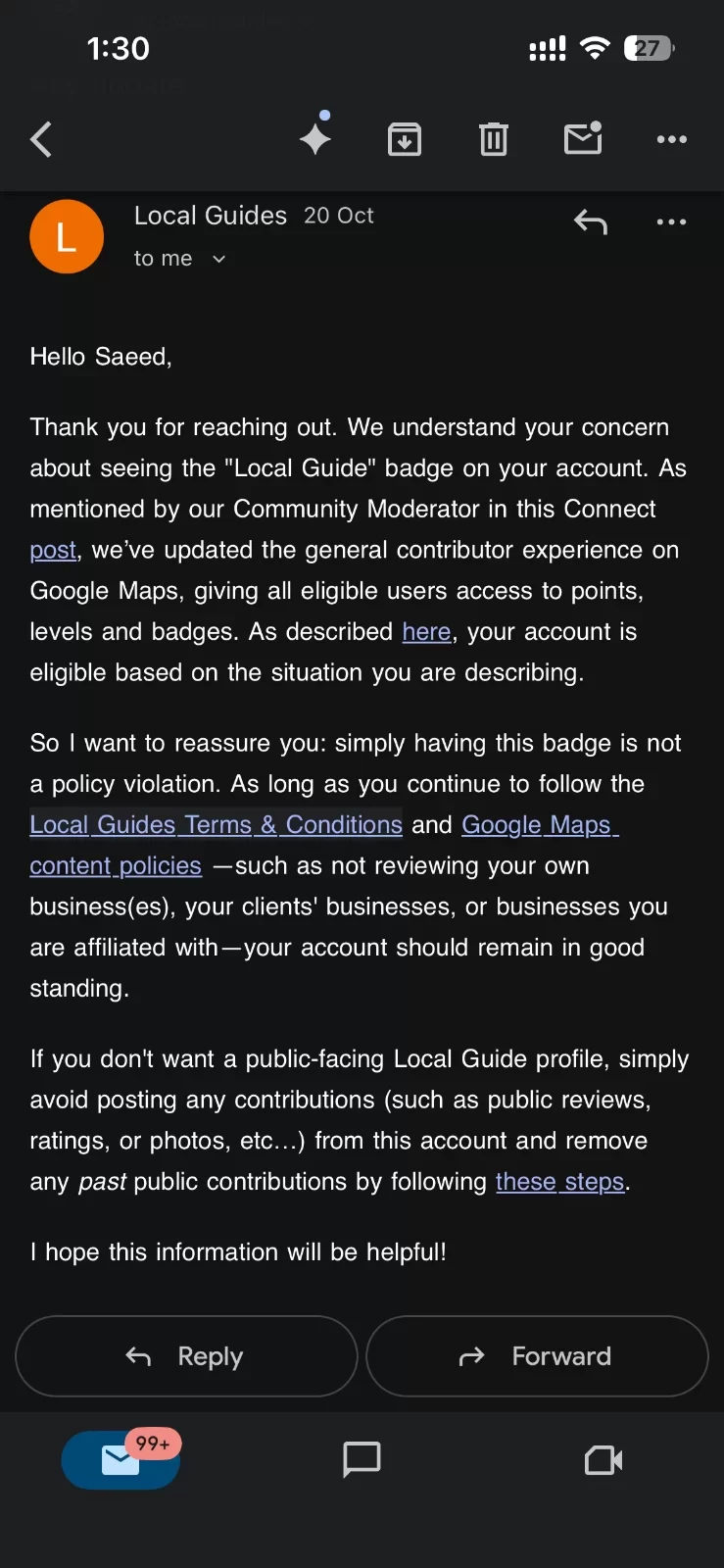
Task: Open the Connect 'post' link
Action: click(x=53, y=551)
